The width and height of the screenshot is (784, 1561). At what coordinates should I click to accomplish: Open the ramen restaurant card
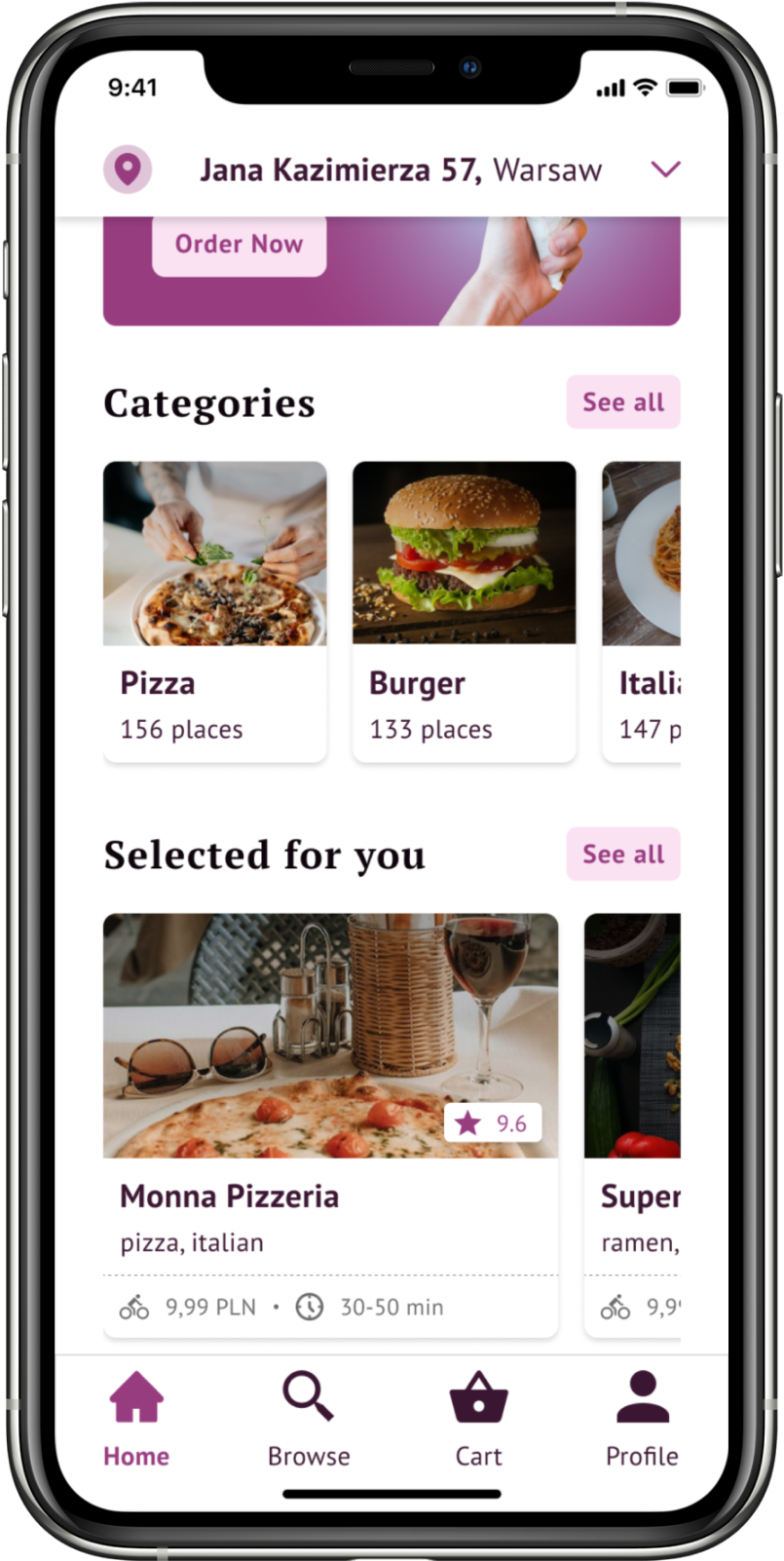point(633,1123)
